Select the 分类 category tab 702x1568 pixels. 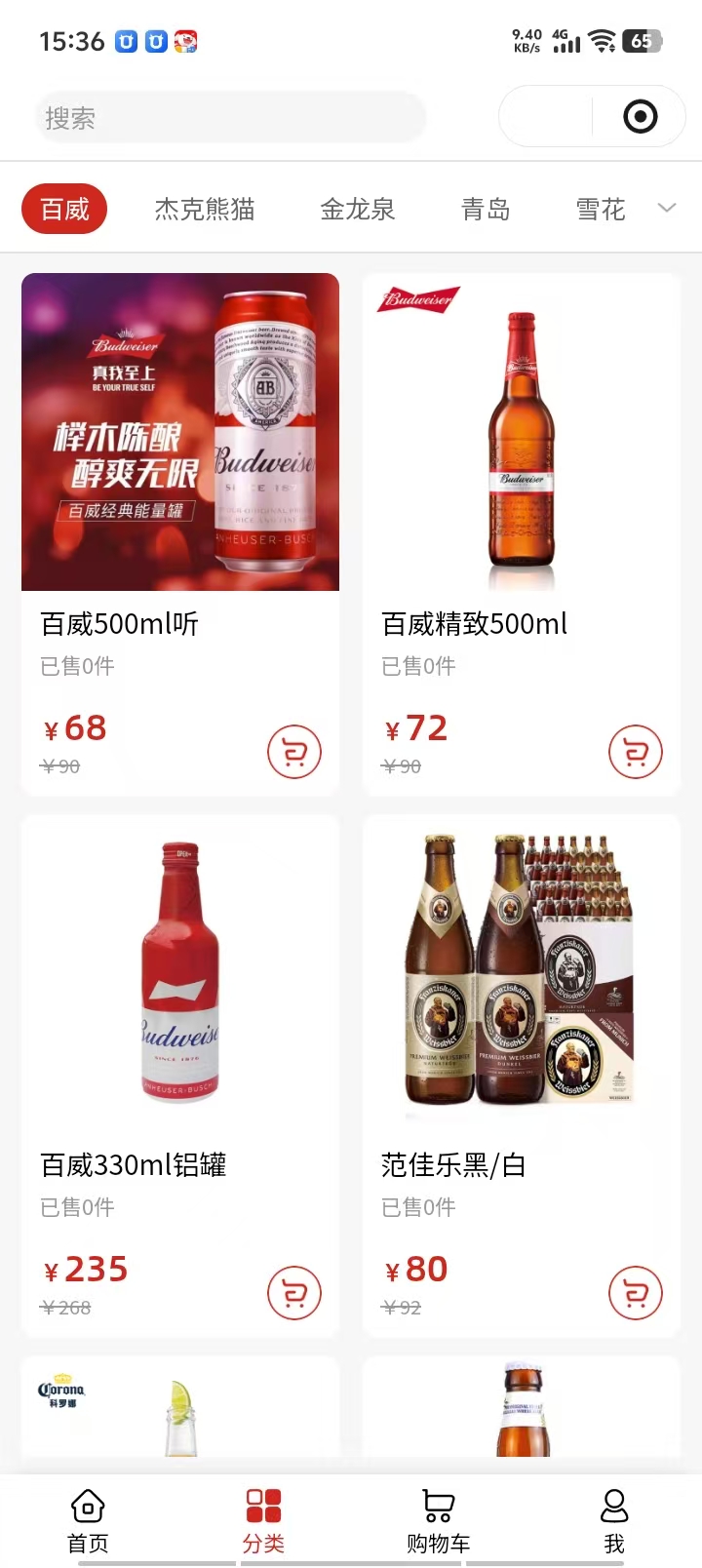pyautogui.click(x=263, y=1520)
